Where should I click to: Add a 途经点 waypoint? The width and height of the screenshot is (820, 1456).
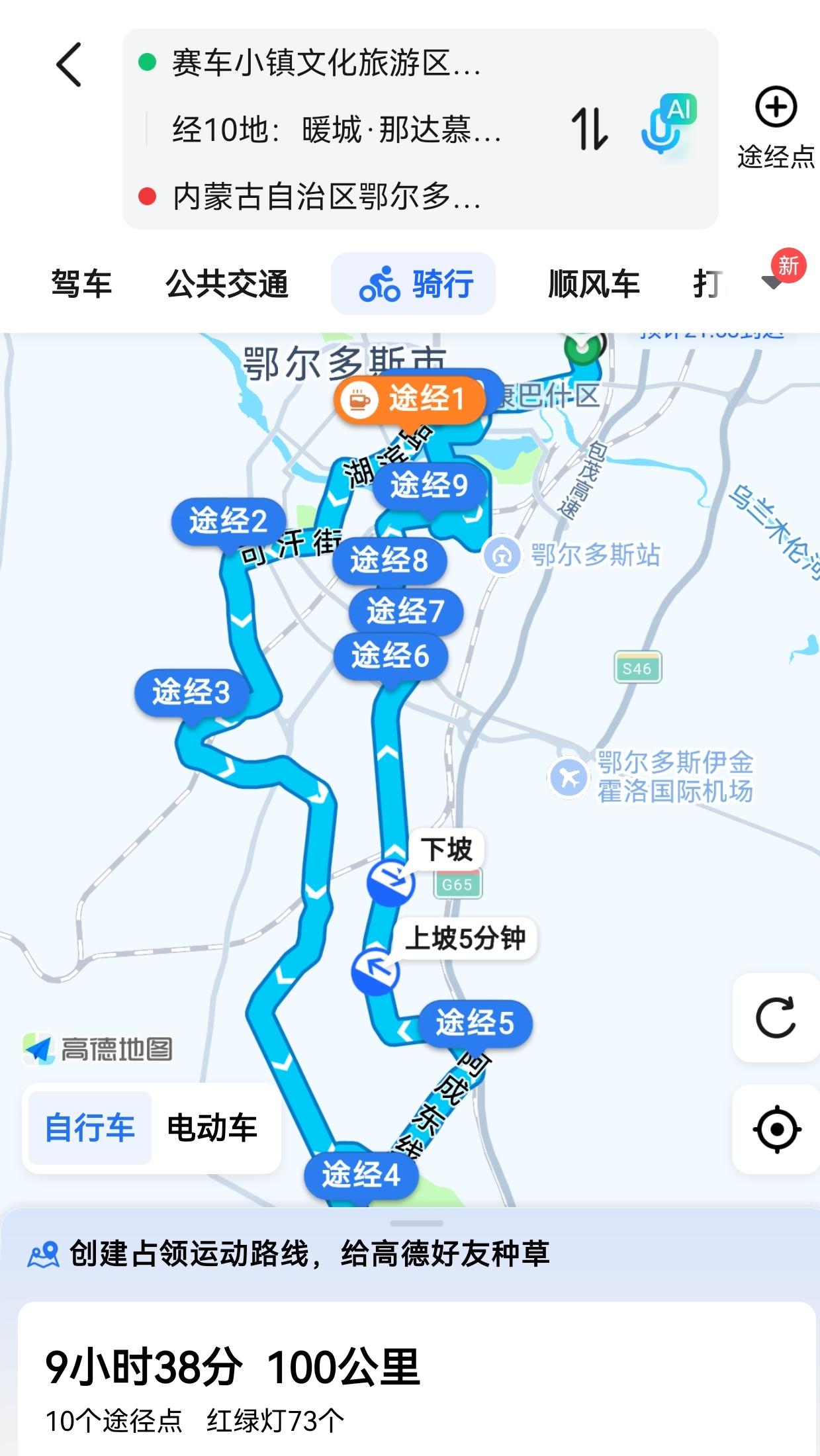776,127
